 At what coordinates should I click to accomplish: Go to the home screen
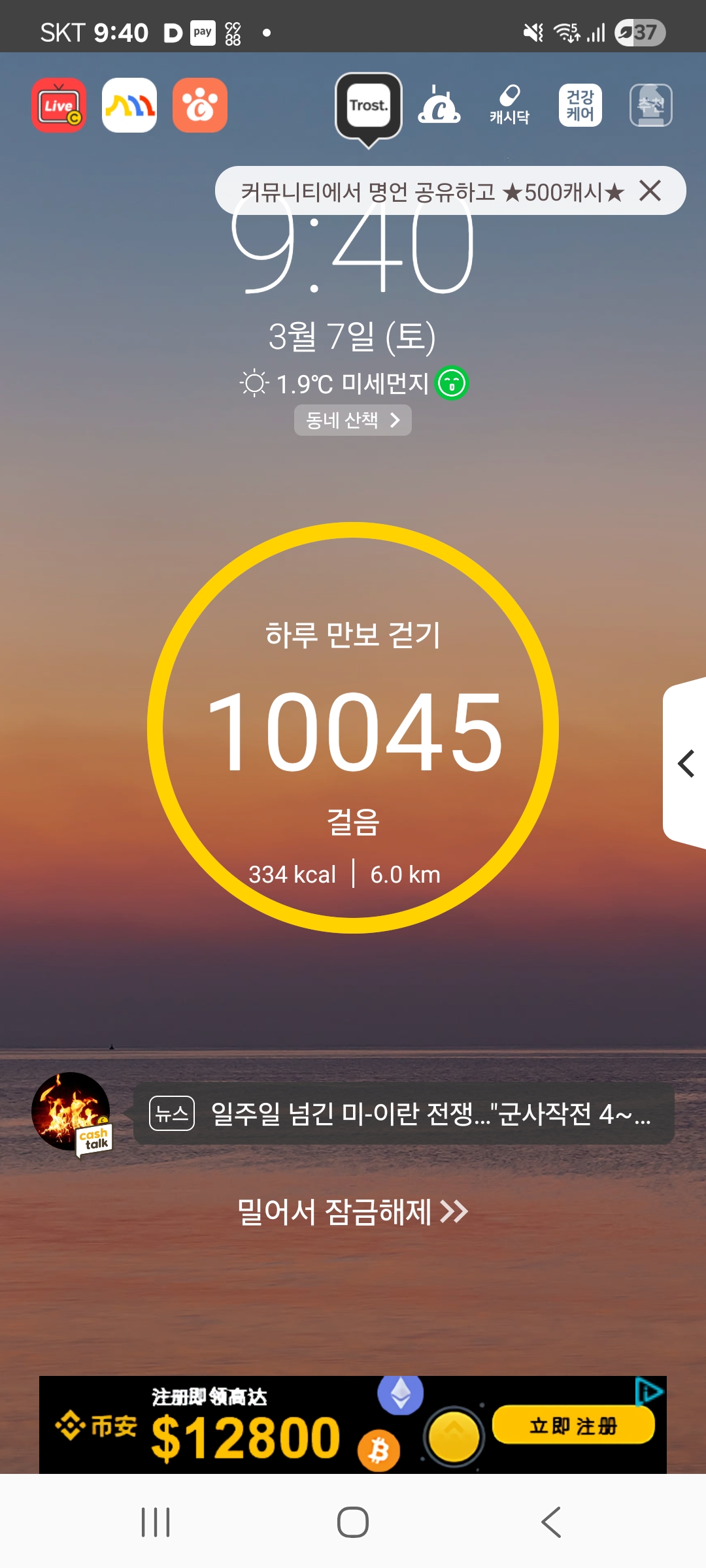[353, 1522]
